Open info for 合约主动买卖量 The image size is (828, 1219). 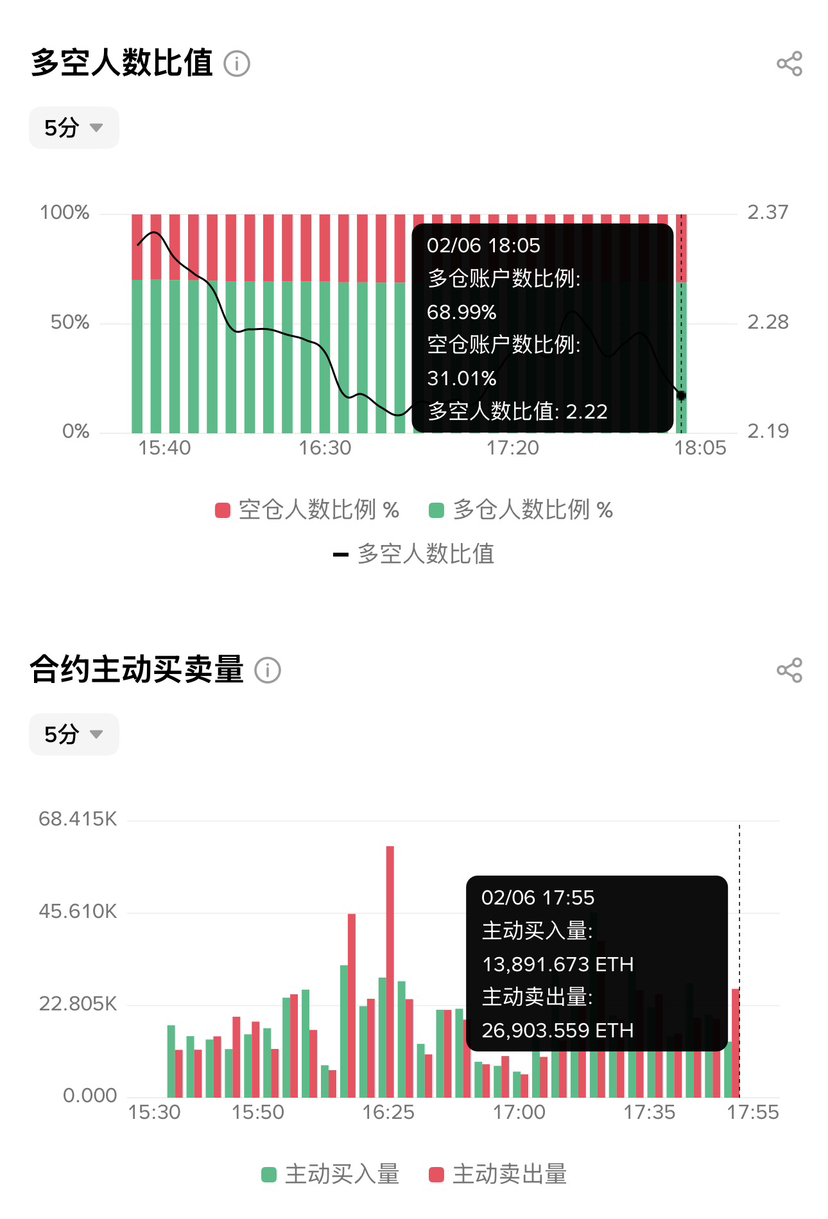(267, 670)
